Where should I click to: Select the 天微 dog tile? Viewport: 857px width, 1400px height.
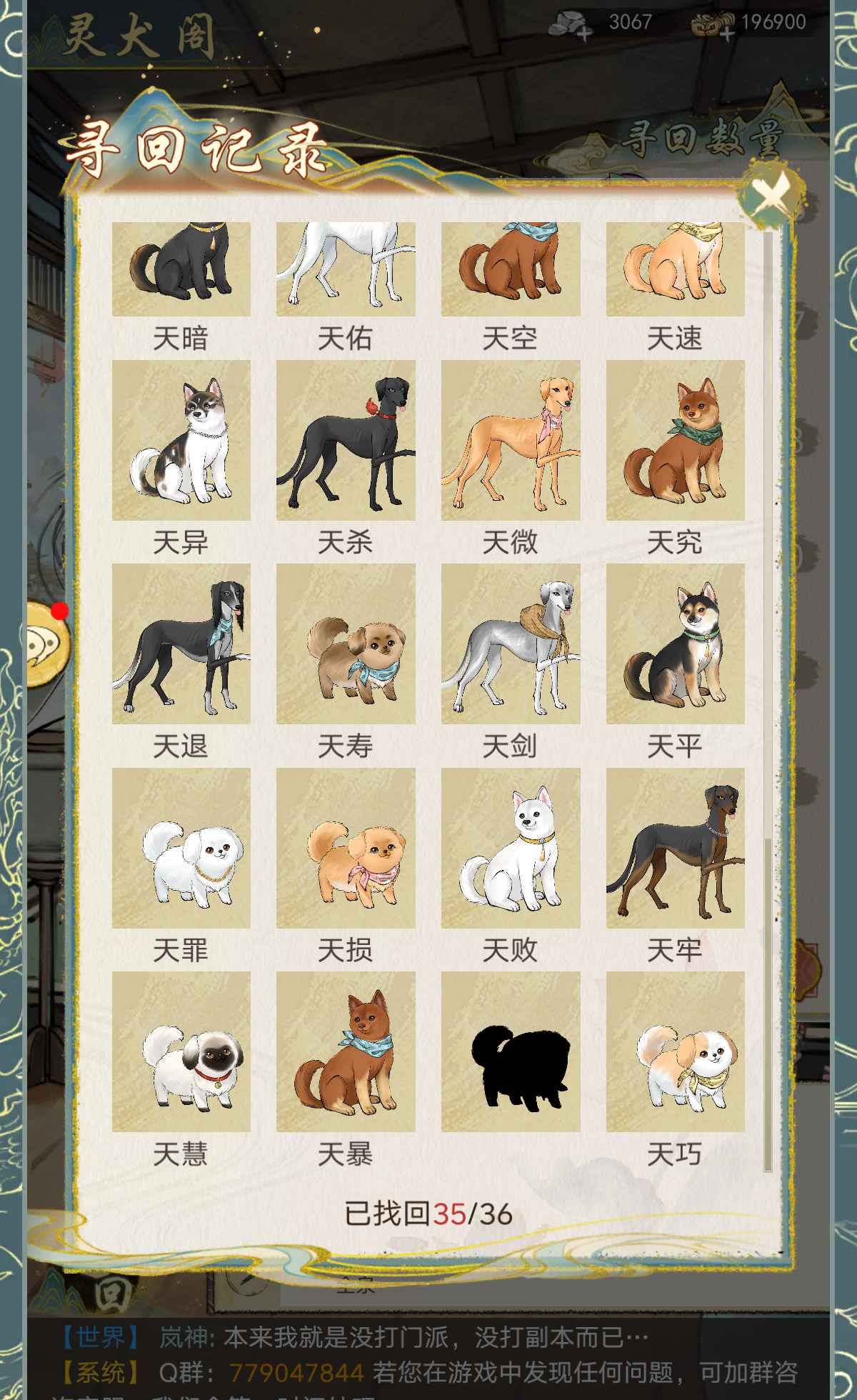click(x=511, y=440)
